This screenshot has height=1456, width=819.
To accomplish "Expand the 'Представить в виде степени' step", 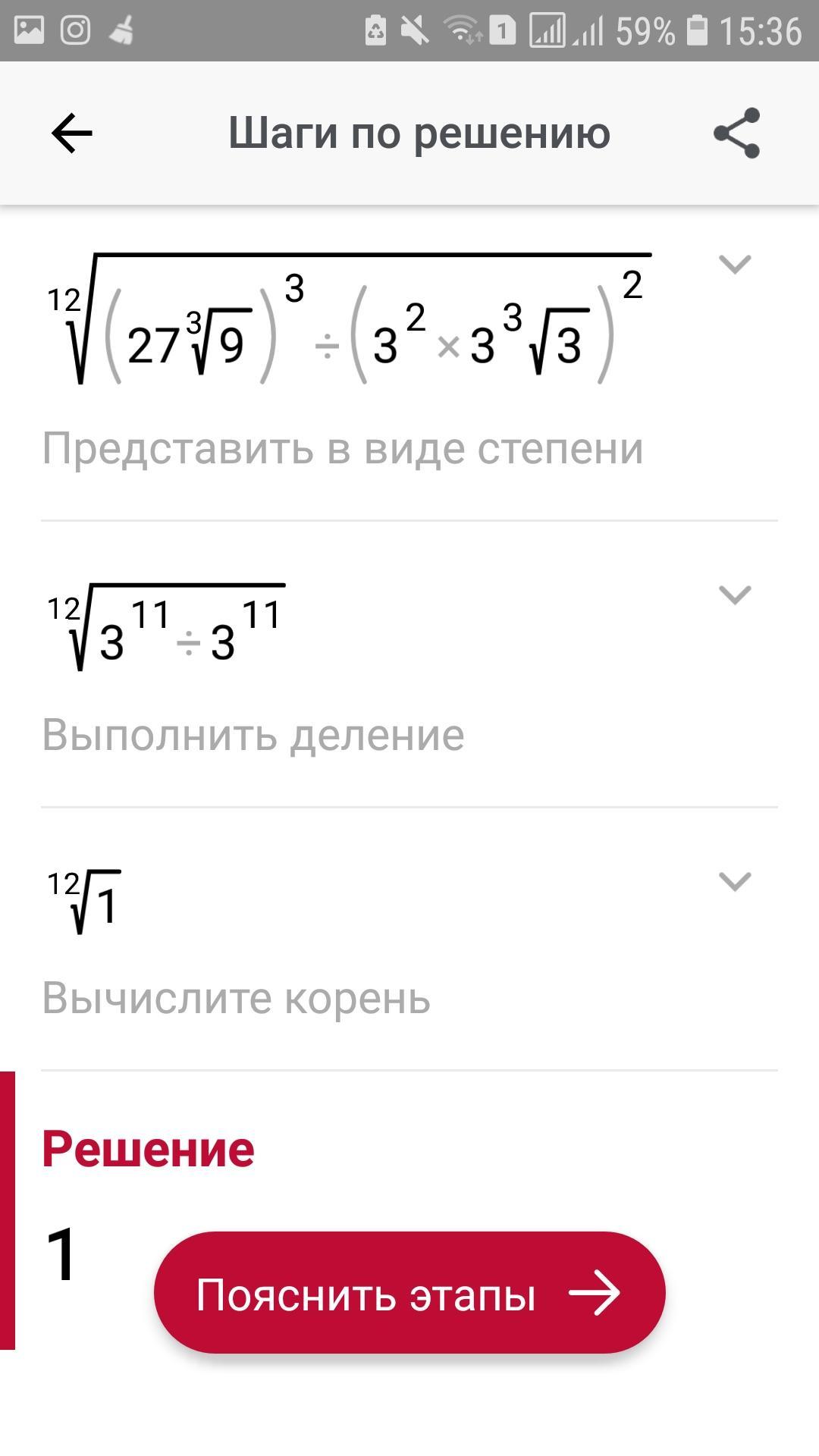I will click(734, 265).
